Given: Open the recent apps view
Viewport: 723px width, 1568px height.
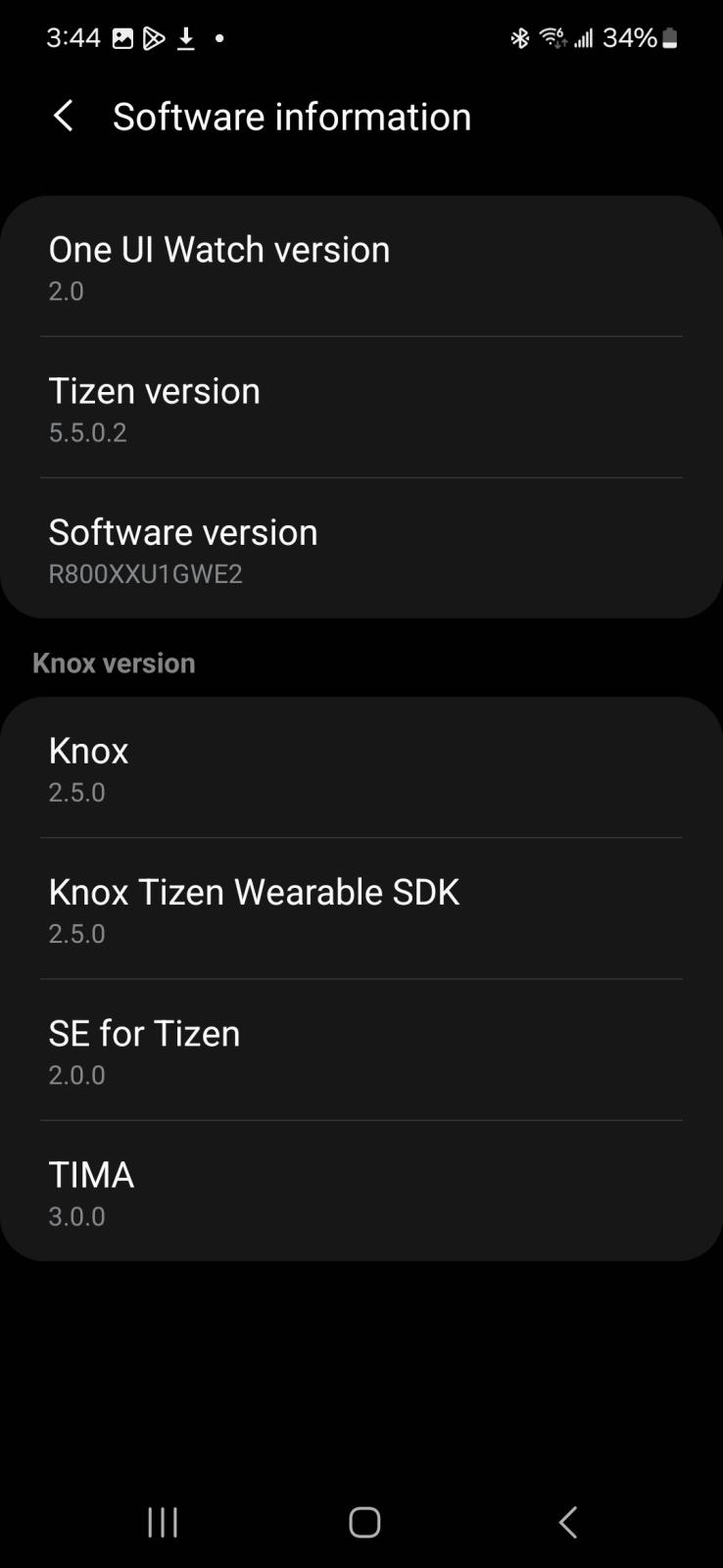Looking at the screenshot, I should pyautogui.click(x=163, y=1522).
